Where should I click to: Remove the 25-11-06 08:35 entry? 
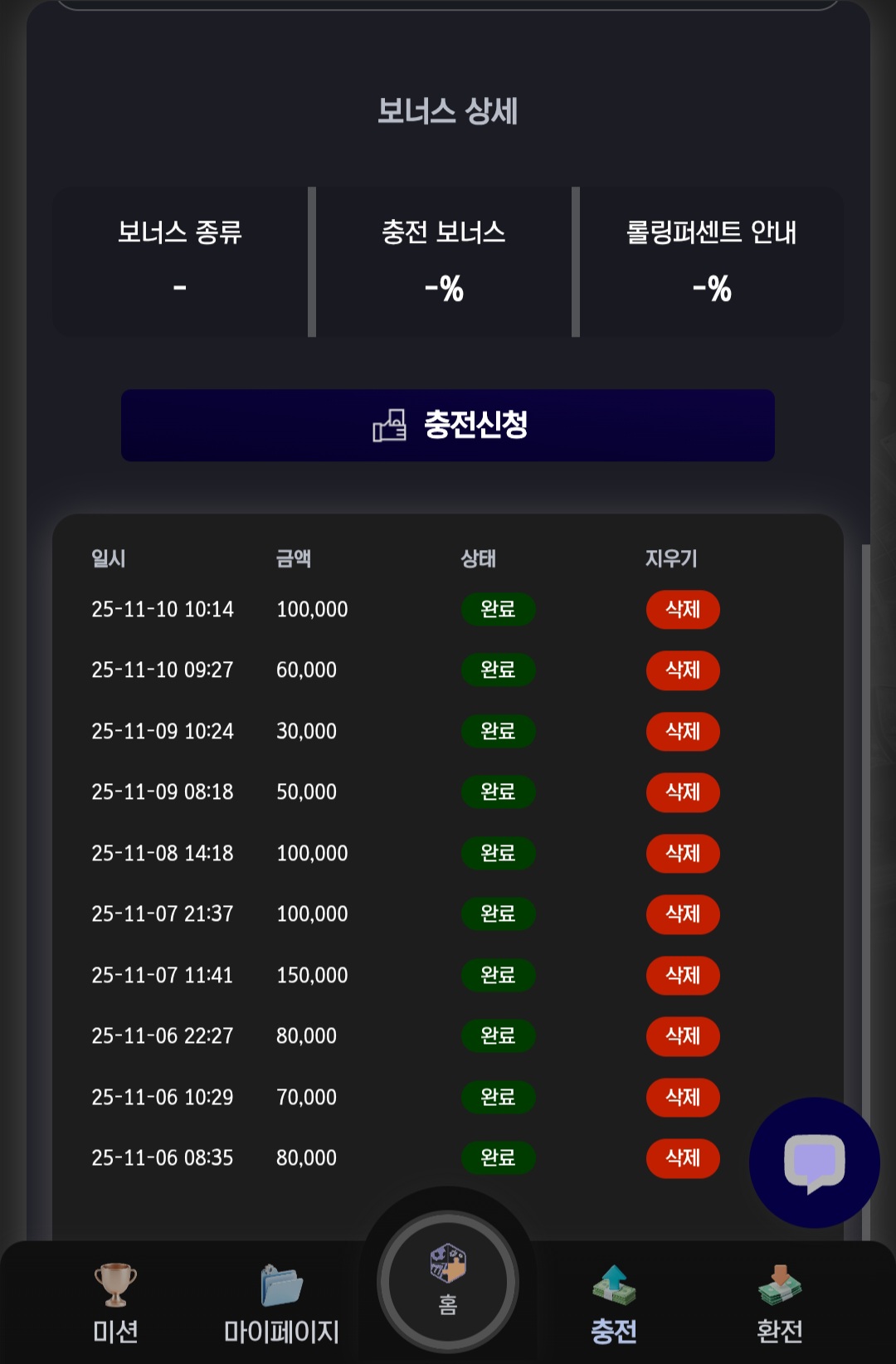pos(682,1157)
